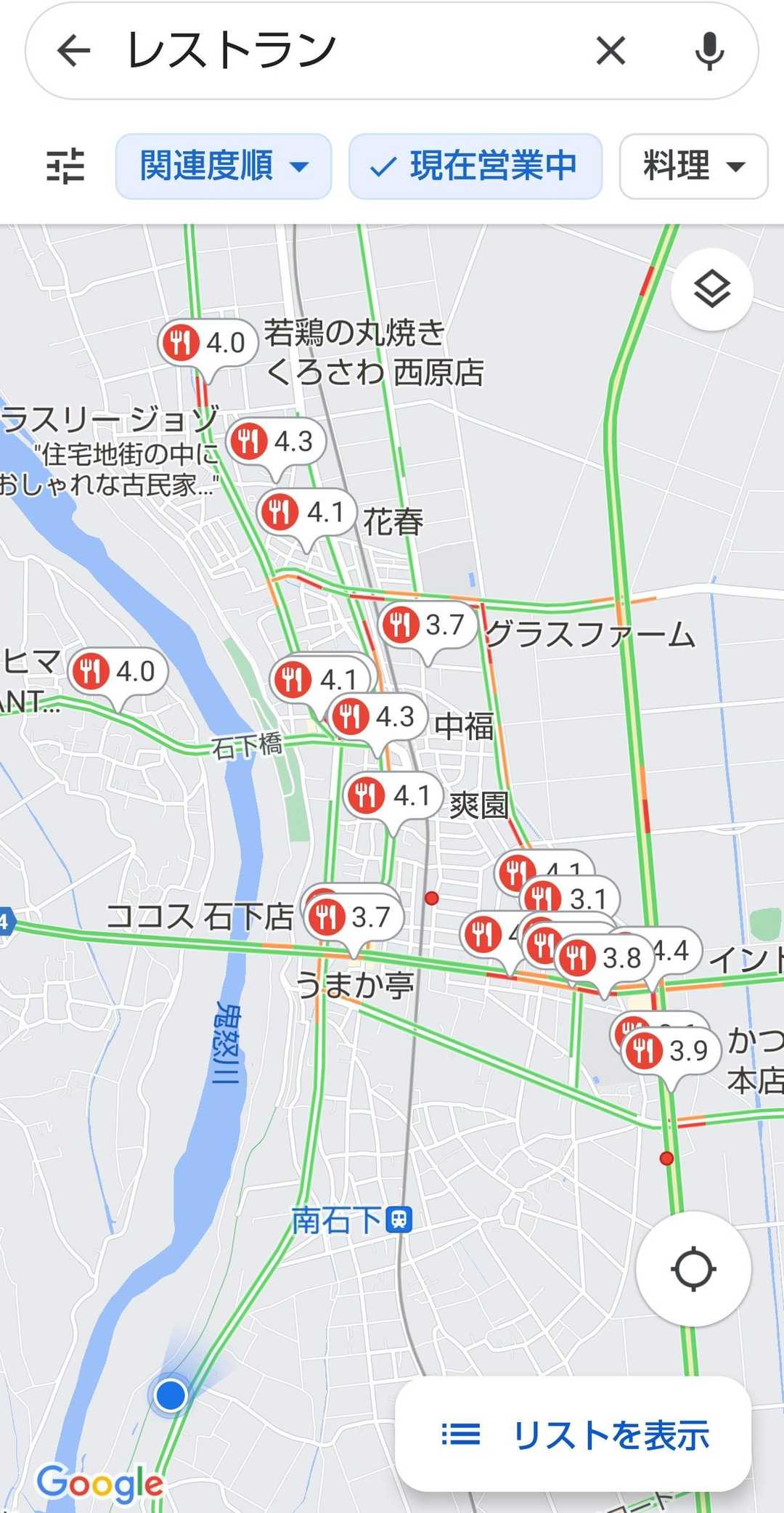784x1513 pixels.
Task: Center the map on my location
Action: click(x=693, y=1269)
